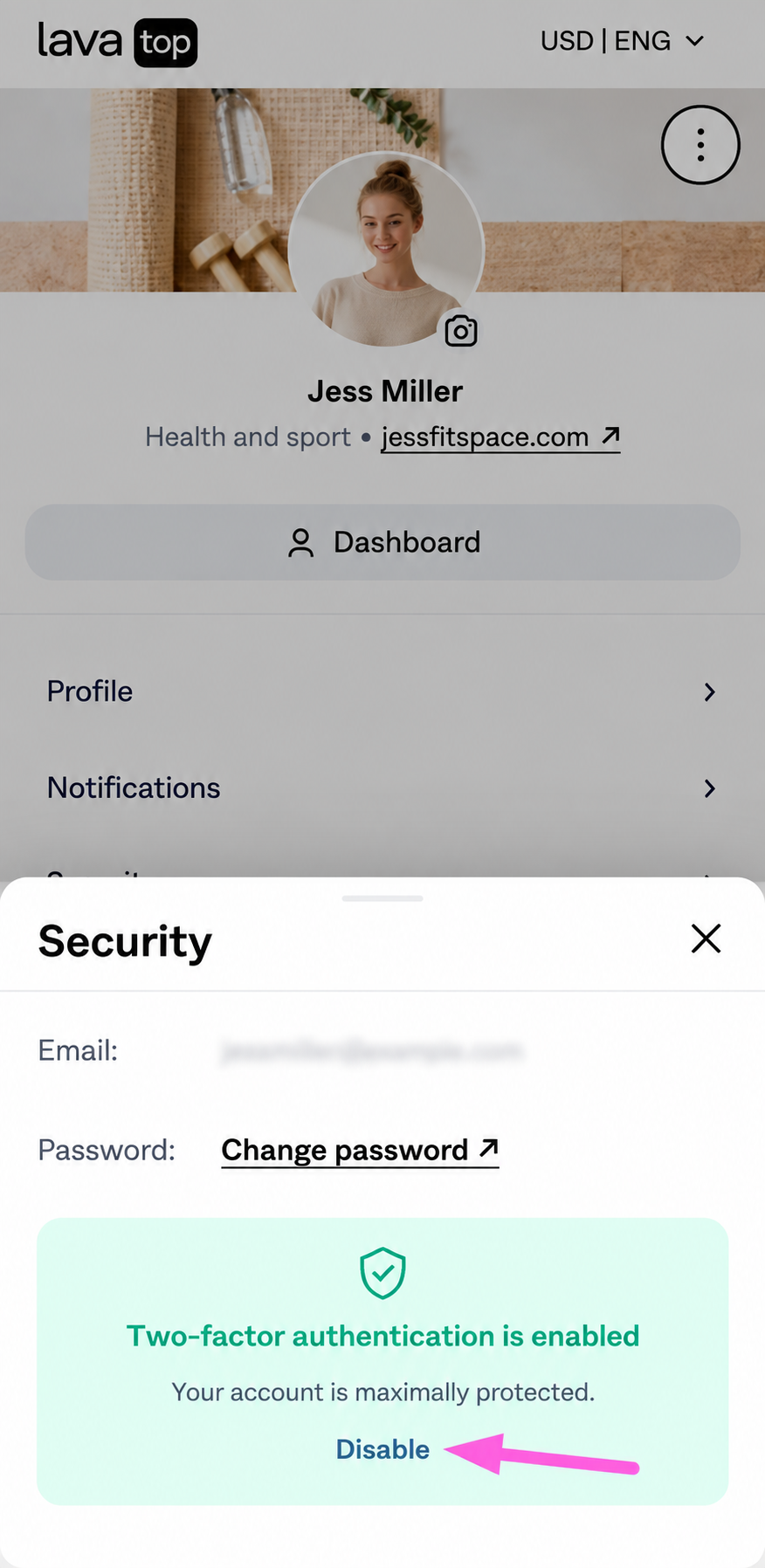
Task: Open the three-dot overflow menu
Action: point(700,145)
